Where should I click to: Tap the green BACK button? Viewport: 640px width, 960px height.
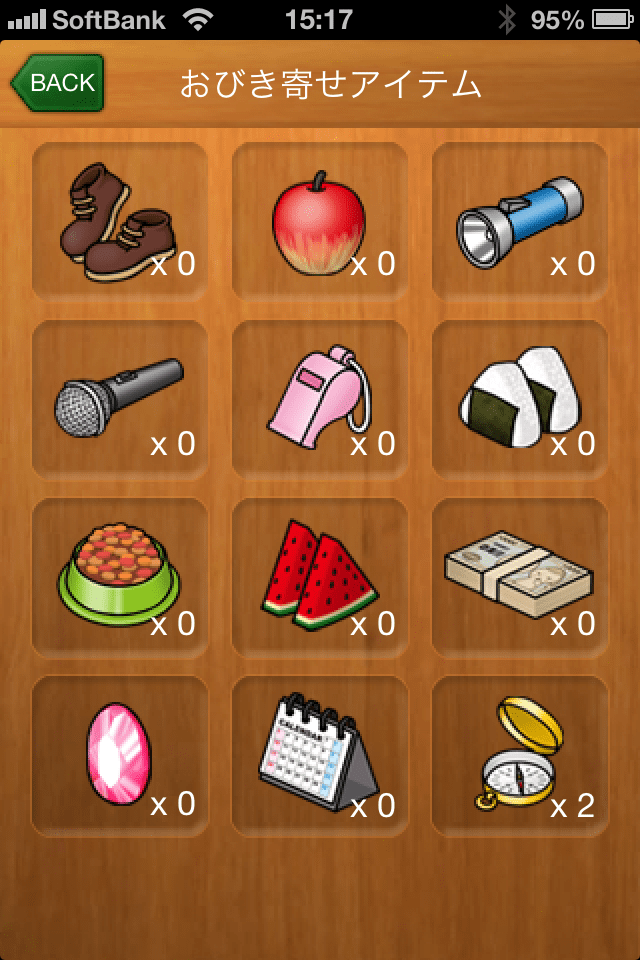tap(58, 83)
